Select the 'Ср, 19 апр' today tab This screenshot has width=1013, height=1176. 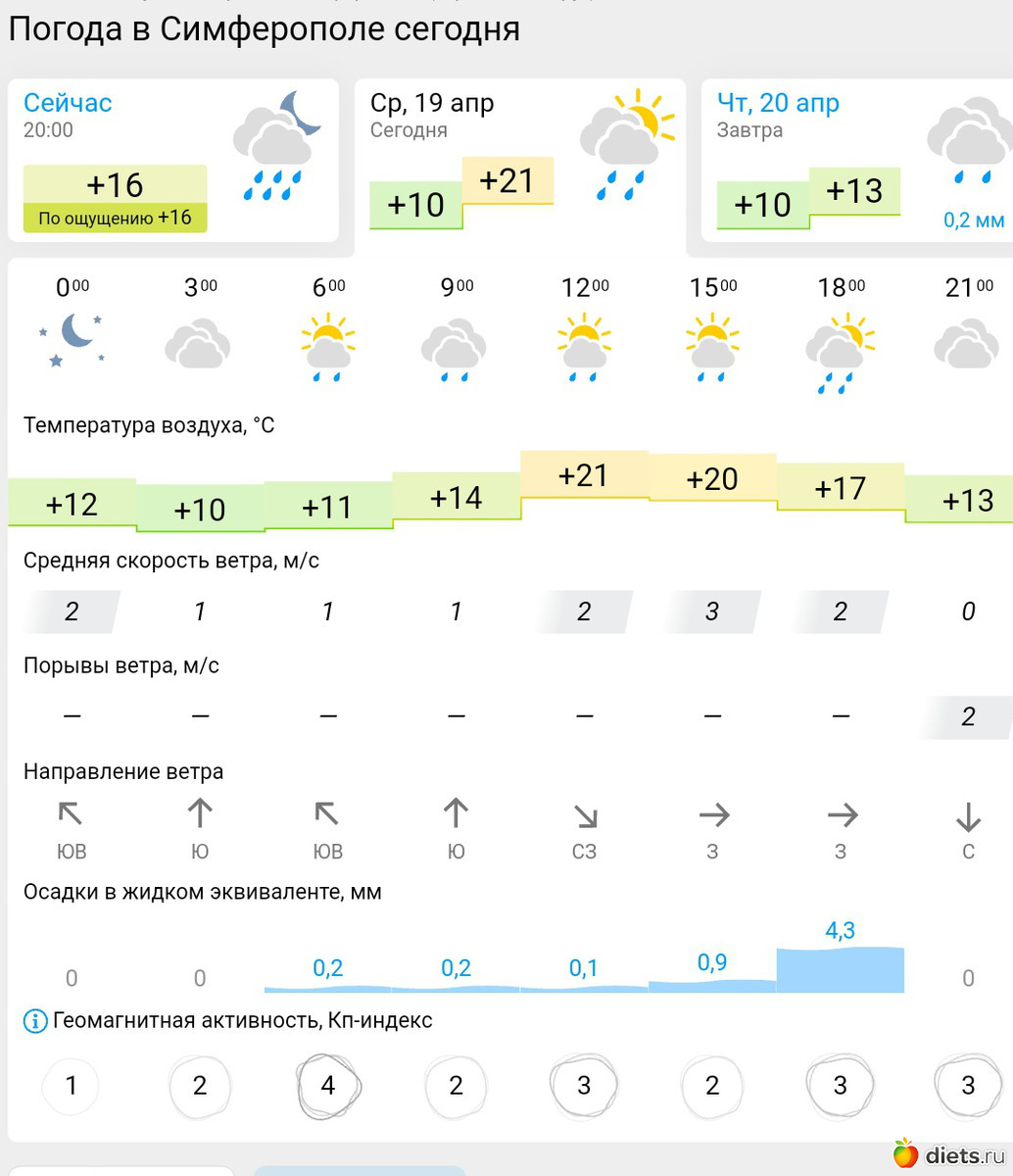click(x=520, y=162)
